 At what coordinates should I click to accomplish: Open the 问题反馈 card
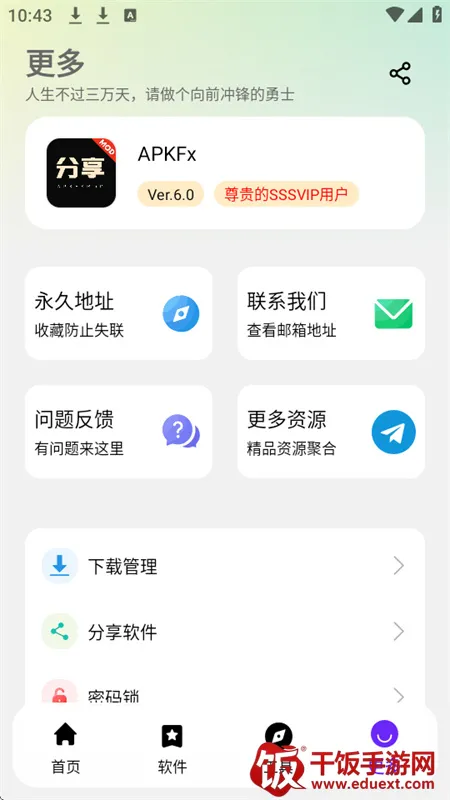tap(118, 432)
